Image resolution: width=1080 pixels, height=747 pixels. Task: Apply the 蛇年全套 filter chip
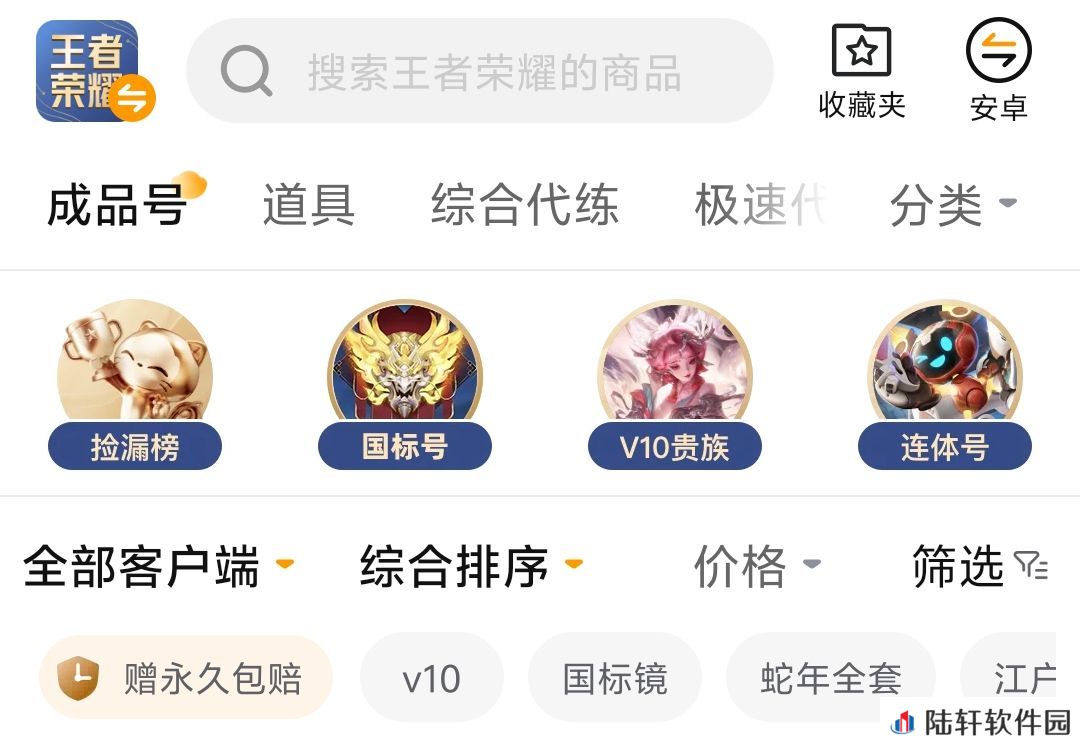click(830, 679)
